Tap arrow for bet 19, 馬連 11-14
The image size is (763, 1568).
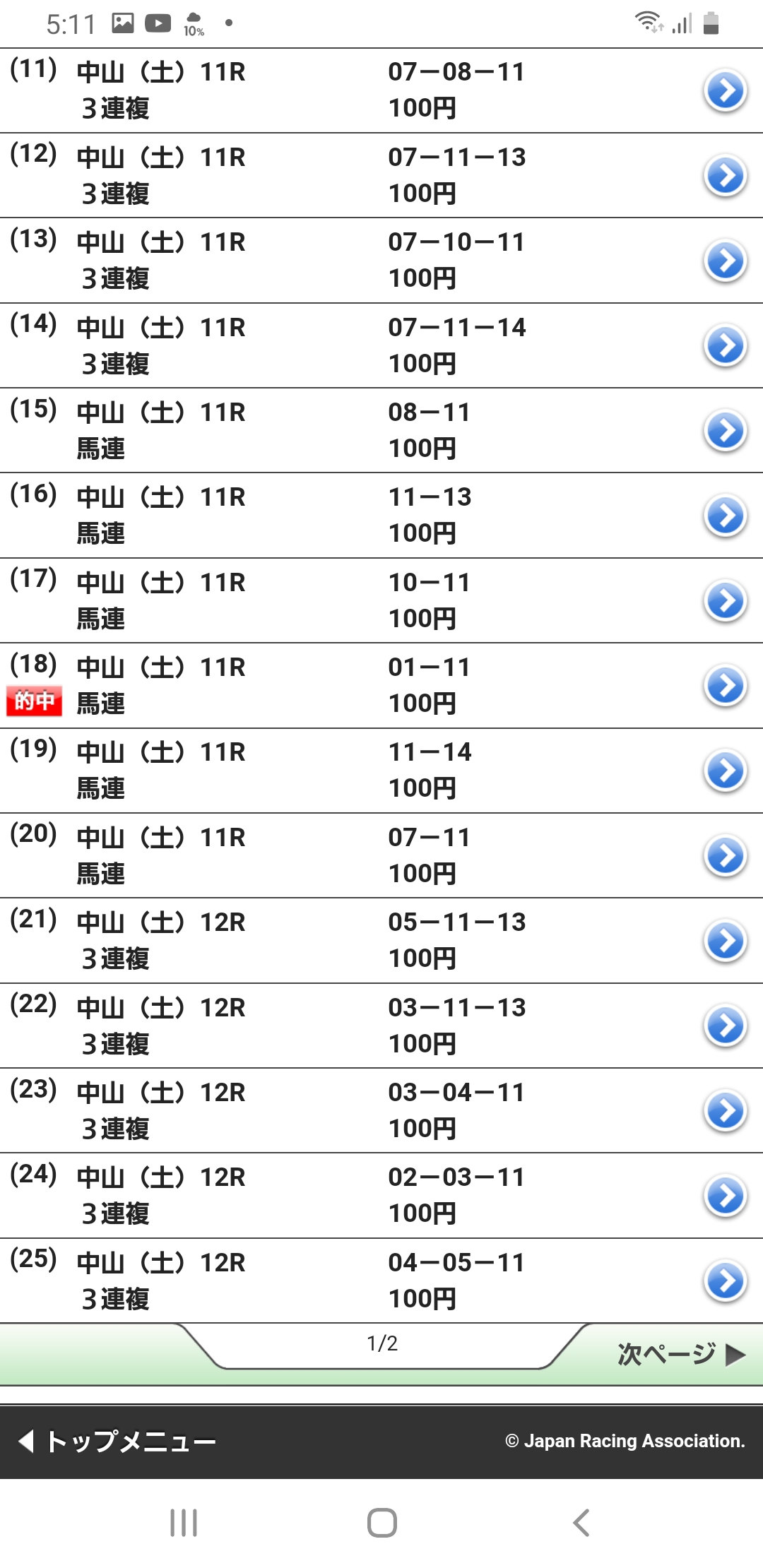tap(726, 771)
